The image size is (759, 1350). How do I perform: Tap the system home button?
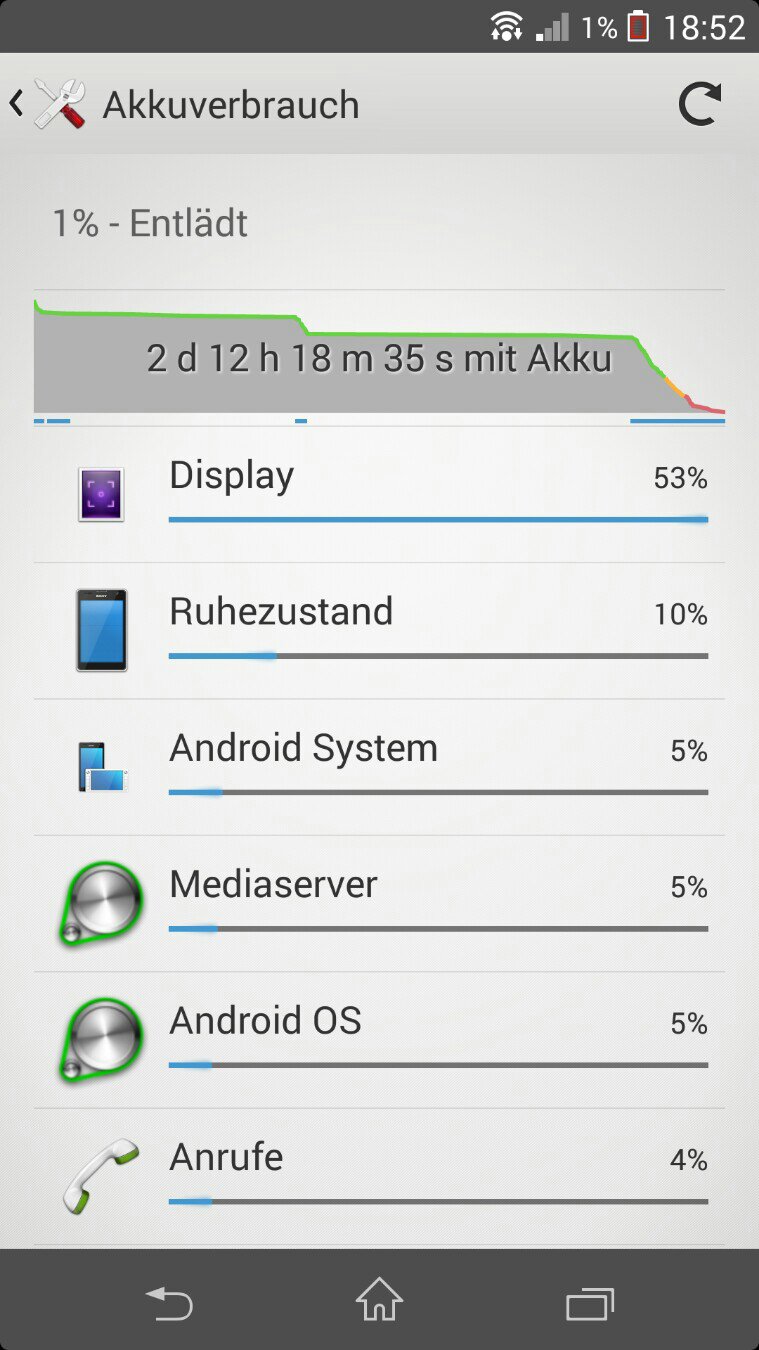pyautogui.click(x=379, y=1301)
